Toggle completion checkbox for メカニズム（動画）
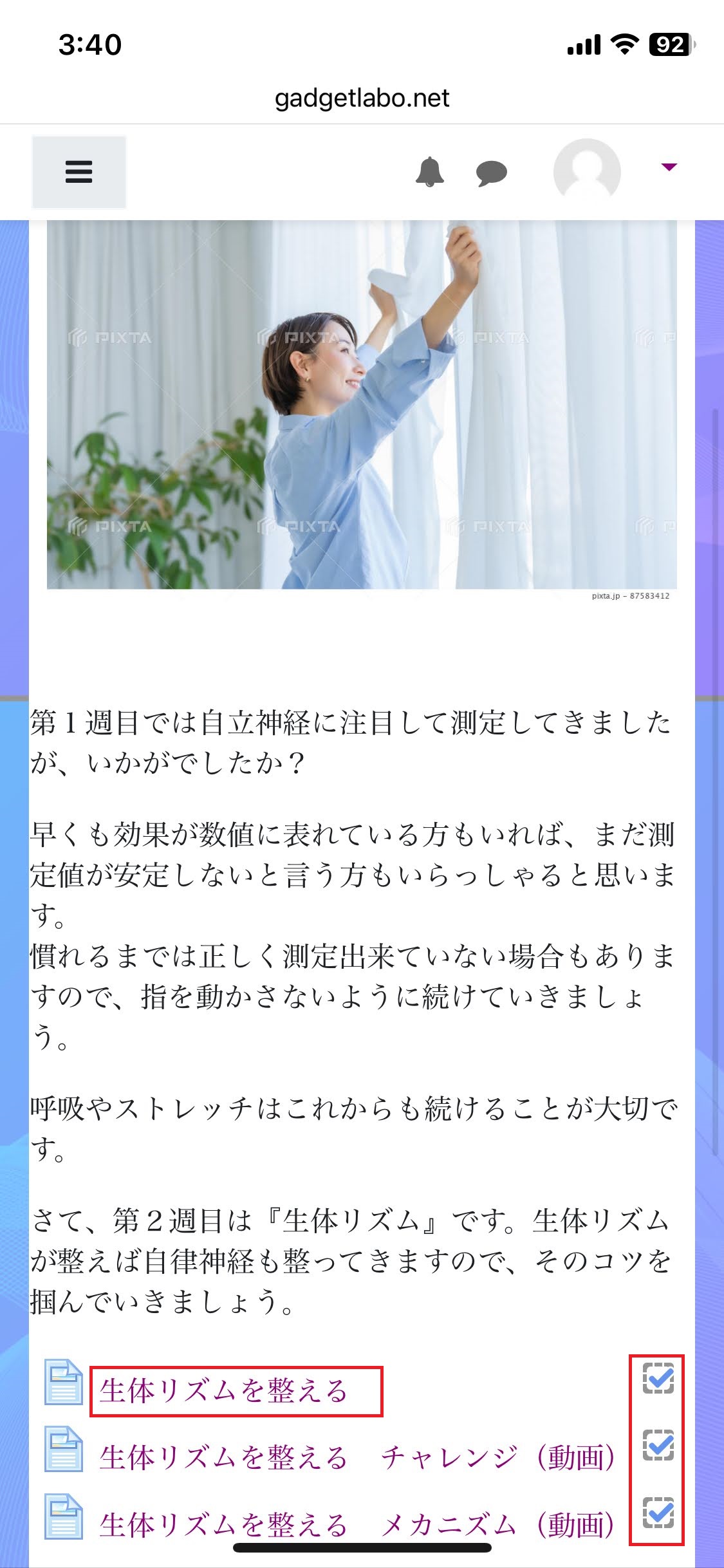 pos(658,1512)
